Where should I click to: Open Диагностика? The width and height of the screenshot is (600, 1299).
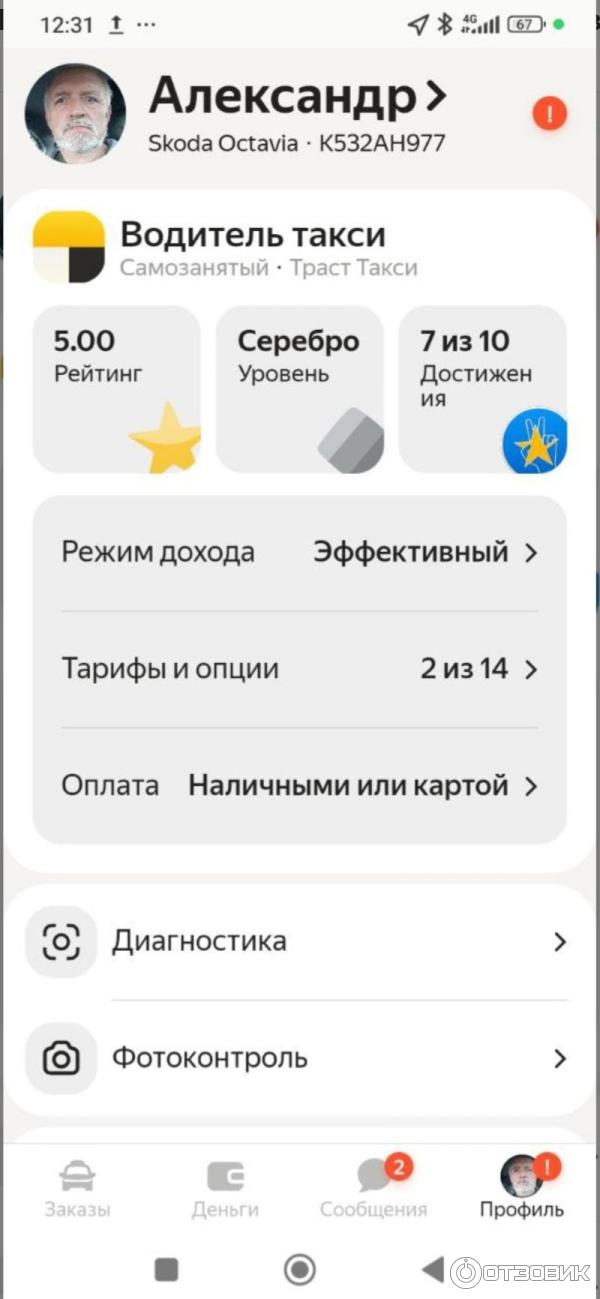coord(299,941)
